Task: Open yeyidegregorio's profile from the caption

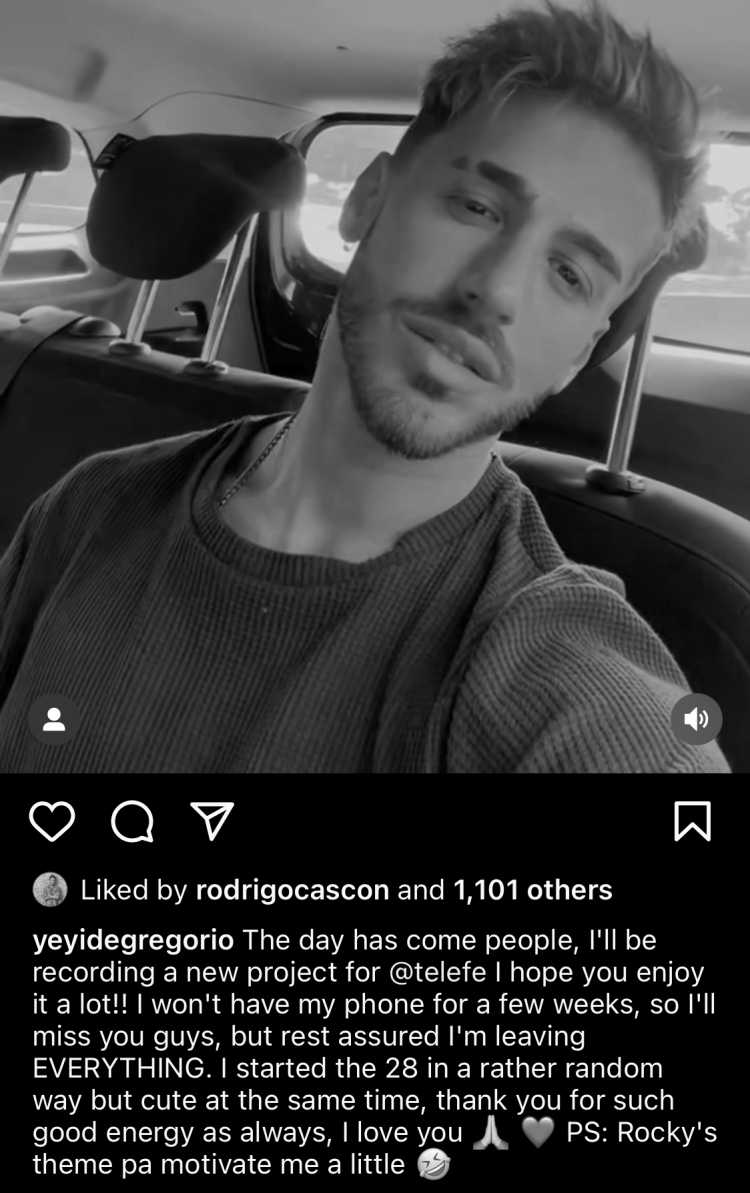Action: pyautogui.click(x=134, y=942)
